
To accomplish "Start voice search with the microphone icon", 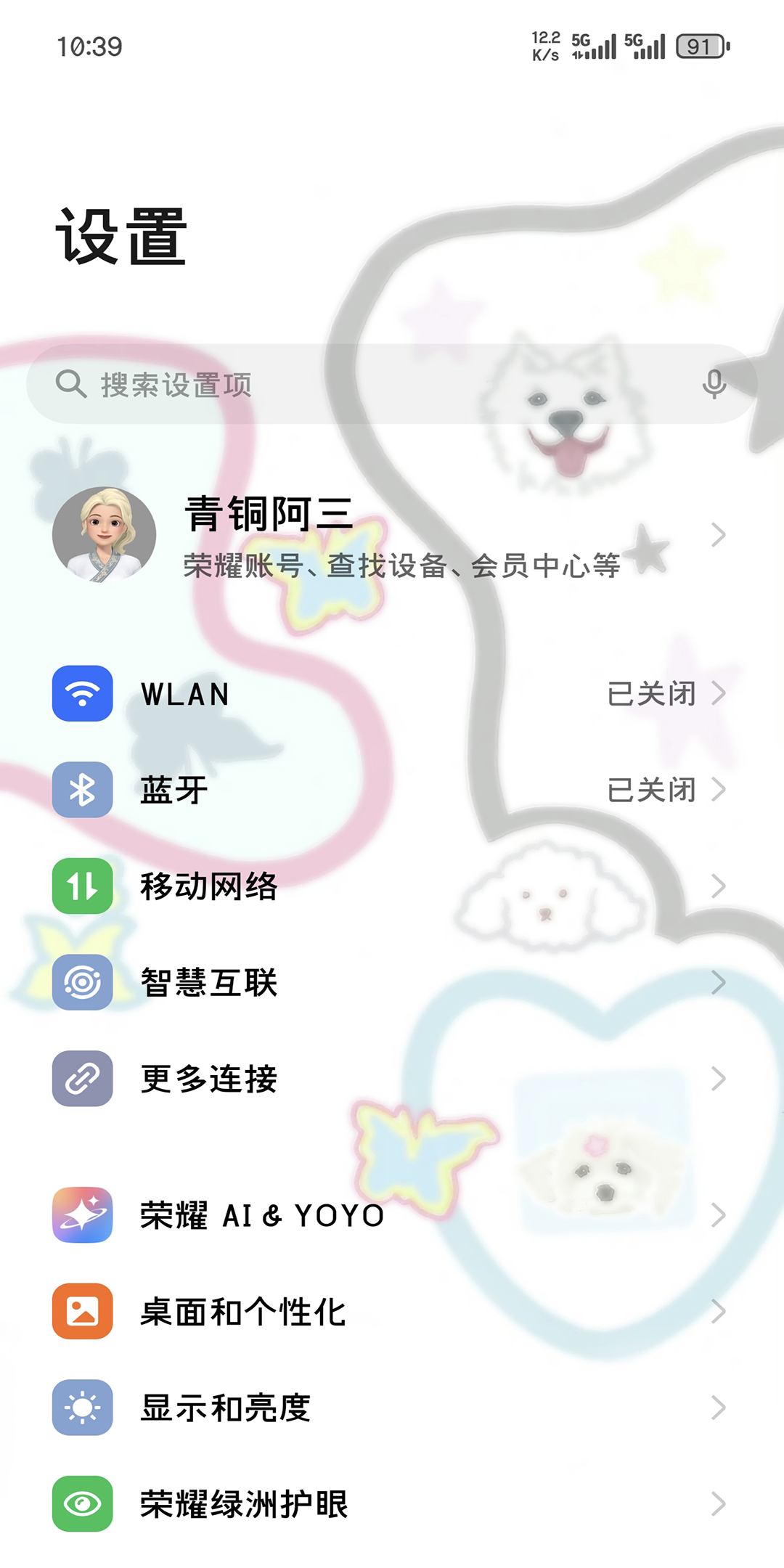I will pos(714,383).
